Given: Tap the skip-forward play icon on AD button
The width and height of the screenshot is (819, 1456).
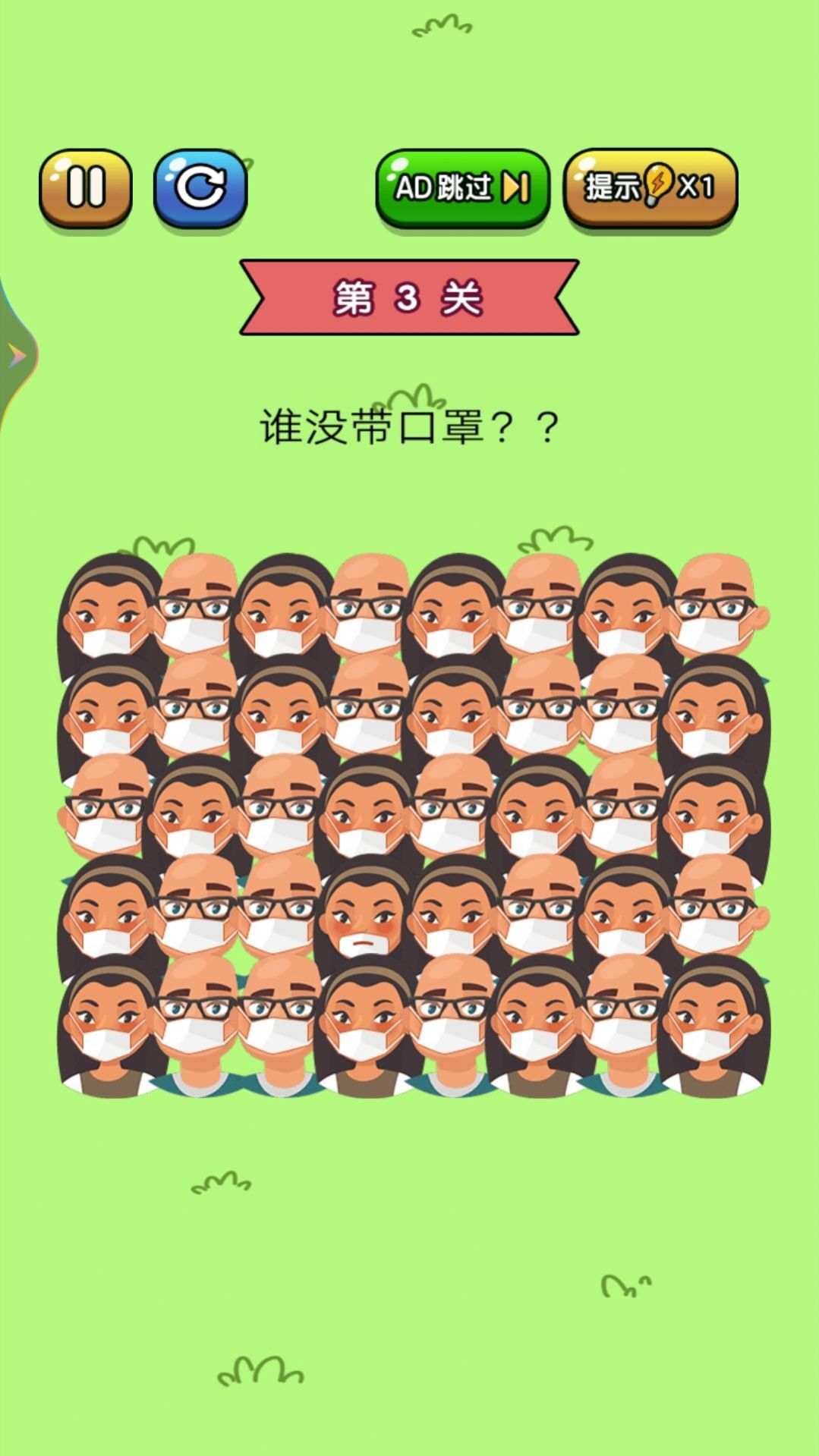Looking at the screenshot, I should click(516, 188).
